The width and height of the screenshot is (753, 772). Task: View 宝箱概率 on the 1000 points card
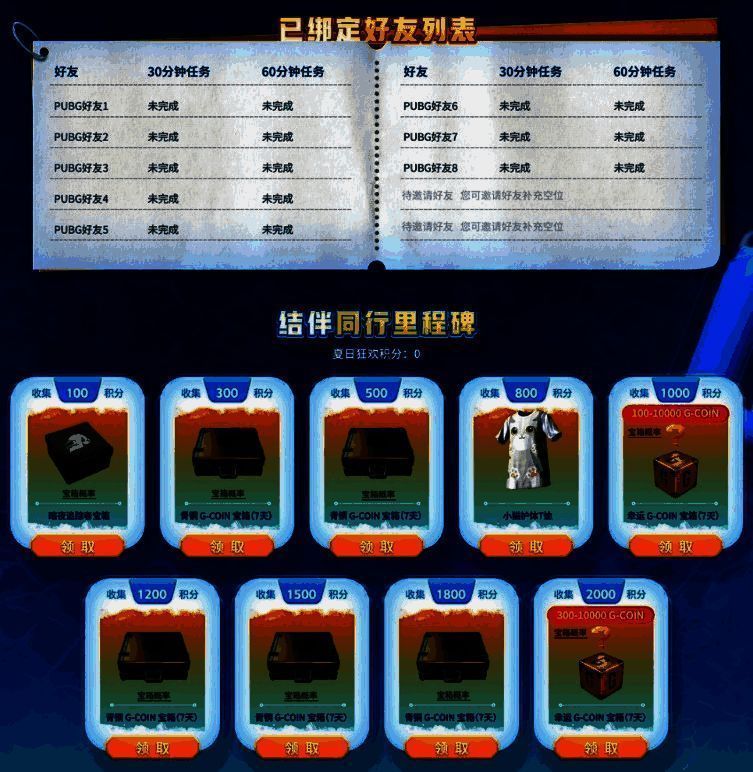point(643,433)
